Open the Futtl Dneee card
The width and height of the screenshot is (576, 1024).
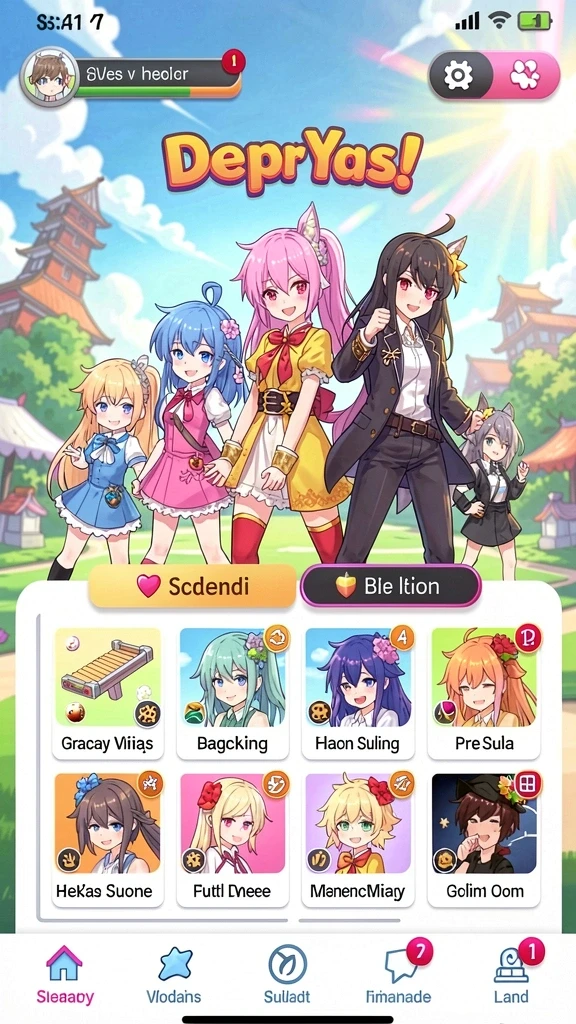tap(233, 840)
